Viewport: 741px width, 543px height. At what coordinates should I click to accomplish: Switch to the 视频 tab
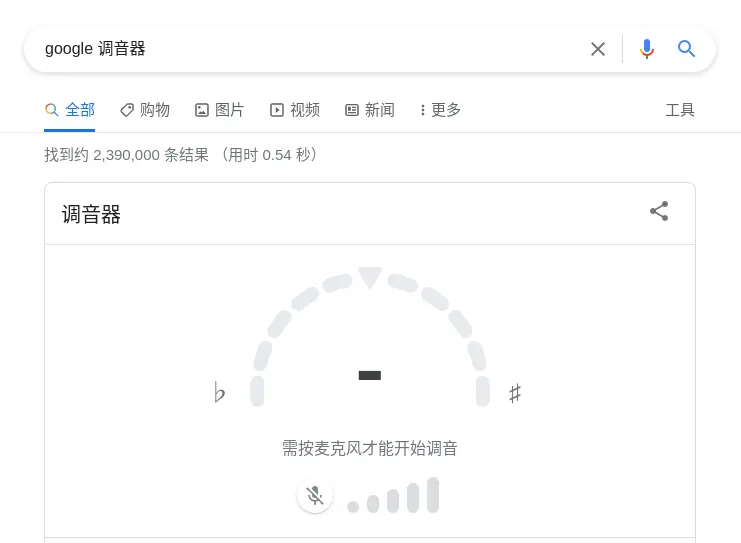295,110
